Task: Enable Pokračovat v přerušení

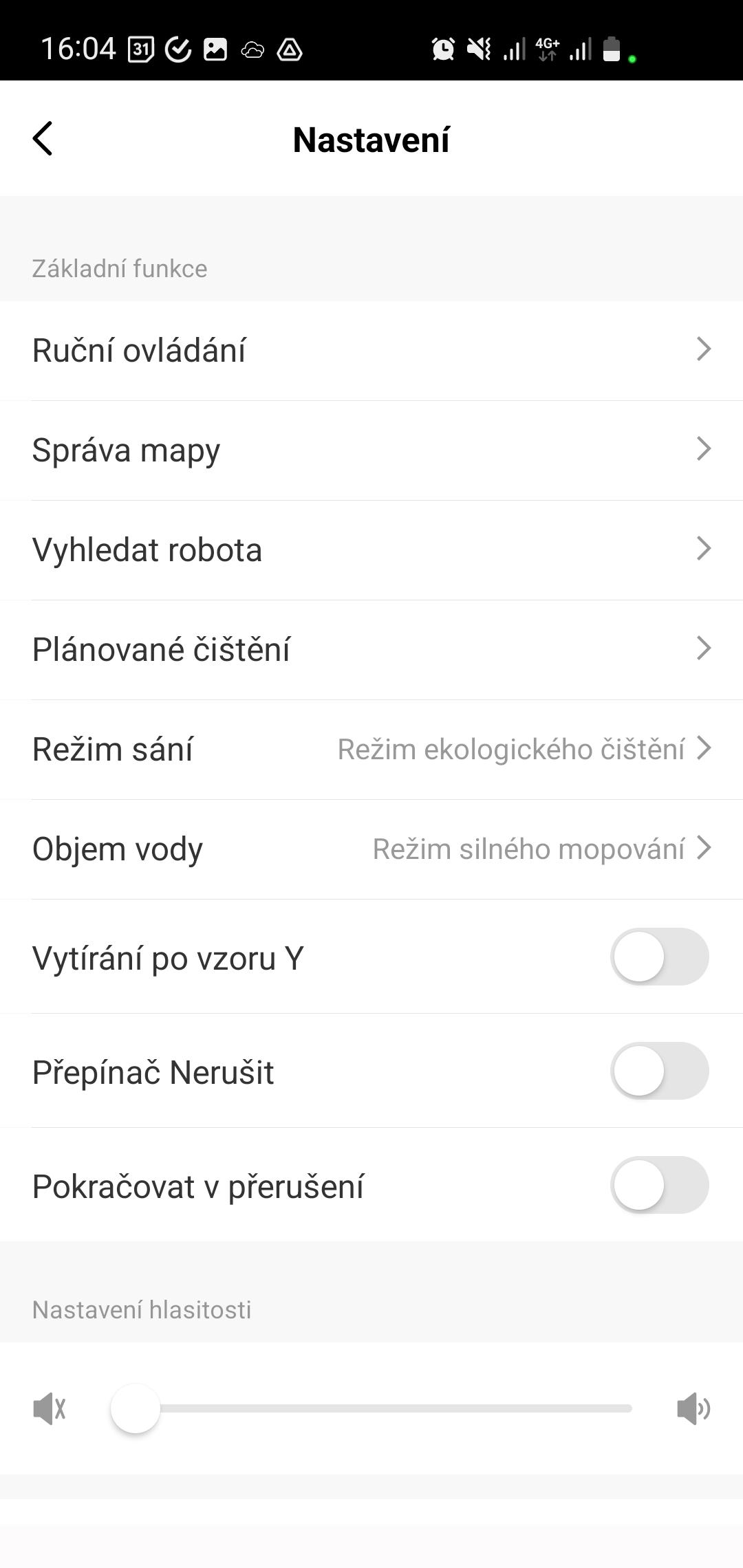Action: [659, 1185]
